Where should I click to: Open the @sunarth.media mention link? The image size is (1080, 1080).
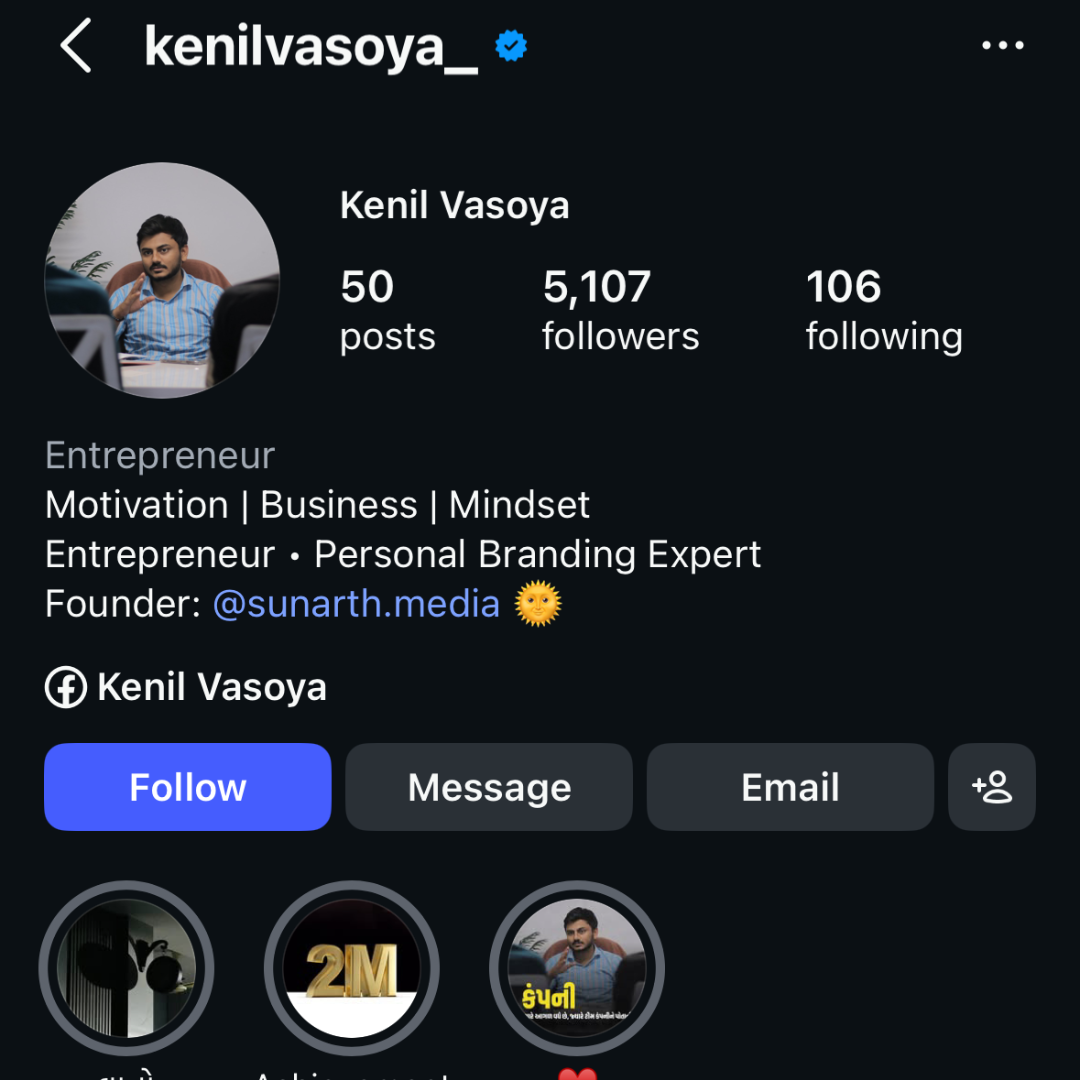pos(356,604)
